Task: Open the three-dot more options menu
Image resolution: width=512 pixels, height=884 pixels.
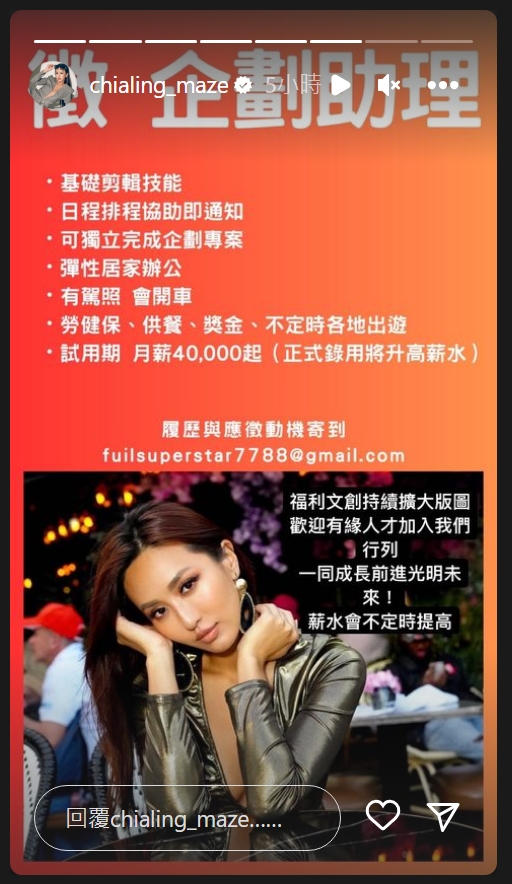Action: (x=443, y=85)
